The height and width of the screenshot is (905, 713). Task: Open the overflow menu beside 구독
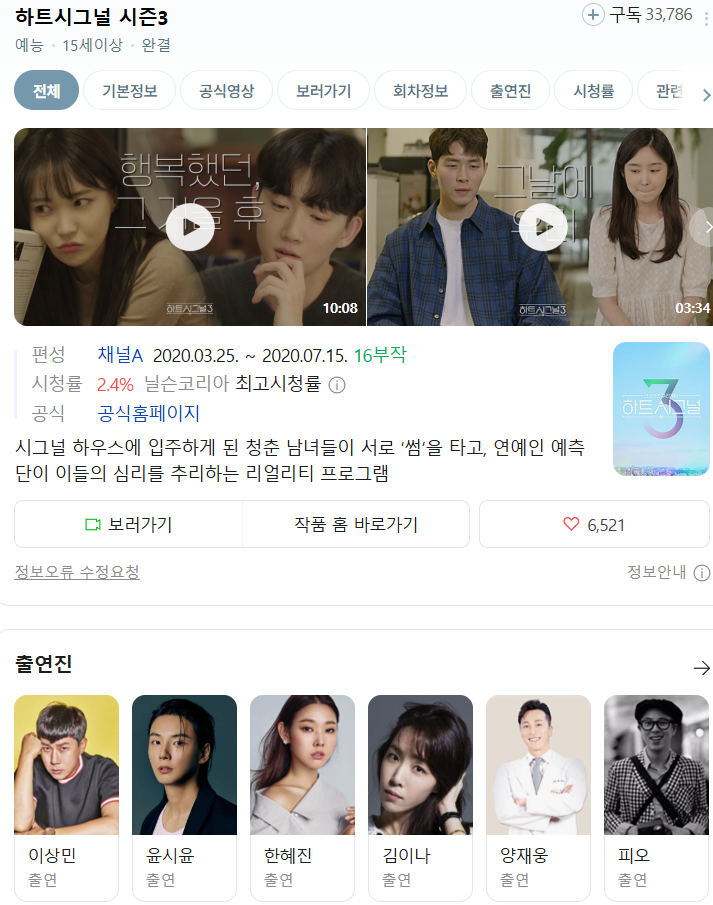(x=707, y=17)
